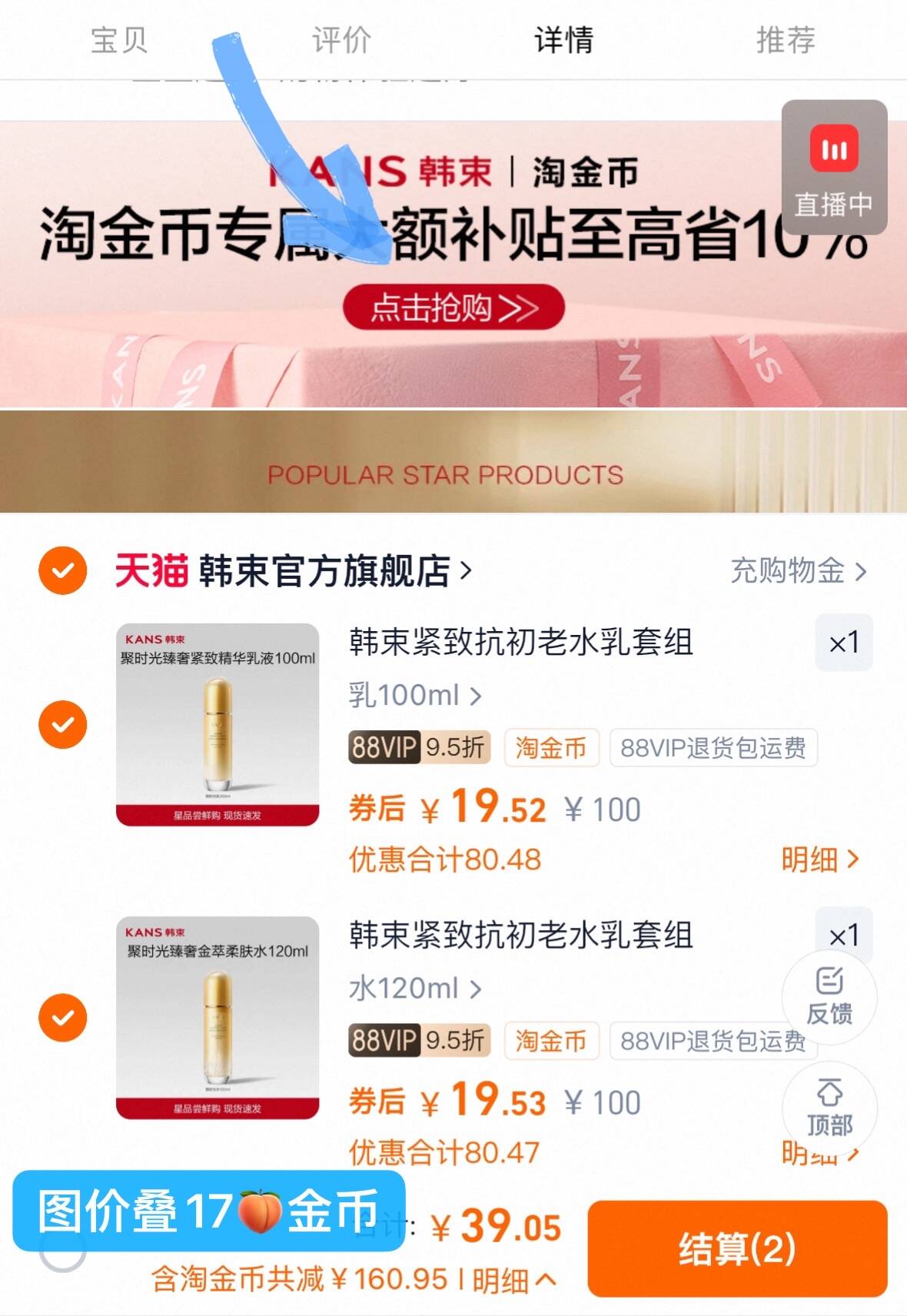
Task: Click the 天猫 logo icon
Action: [151, 569]
